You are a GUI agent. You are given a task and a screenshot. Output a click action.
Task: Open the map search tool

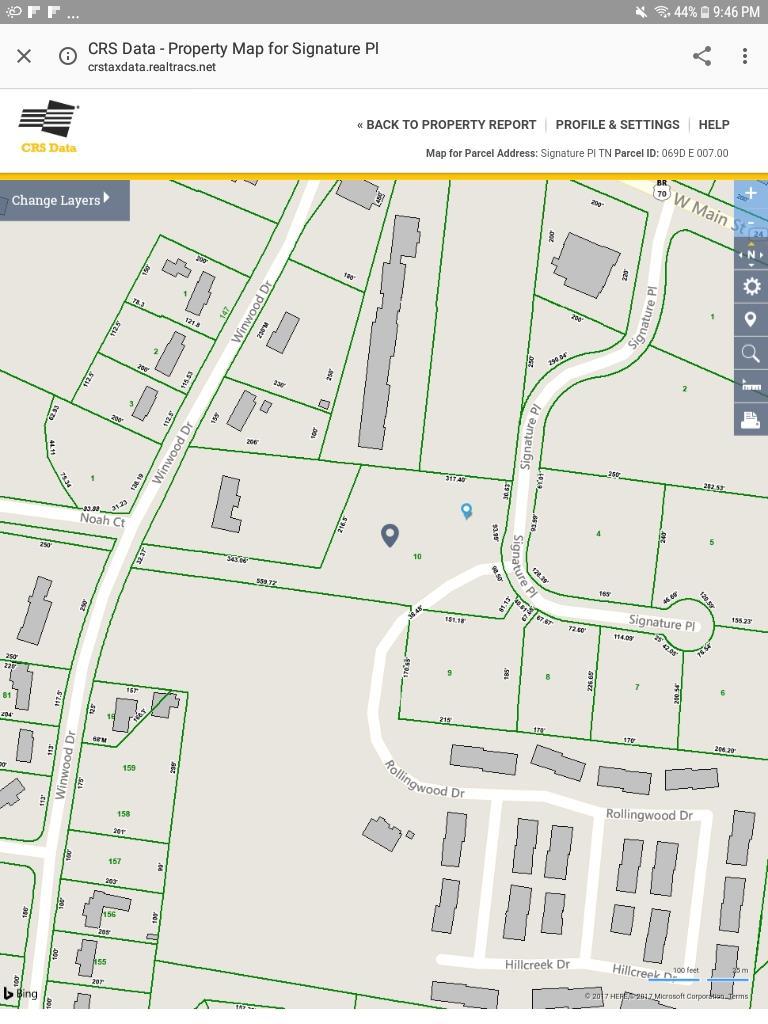point(751,353)
